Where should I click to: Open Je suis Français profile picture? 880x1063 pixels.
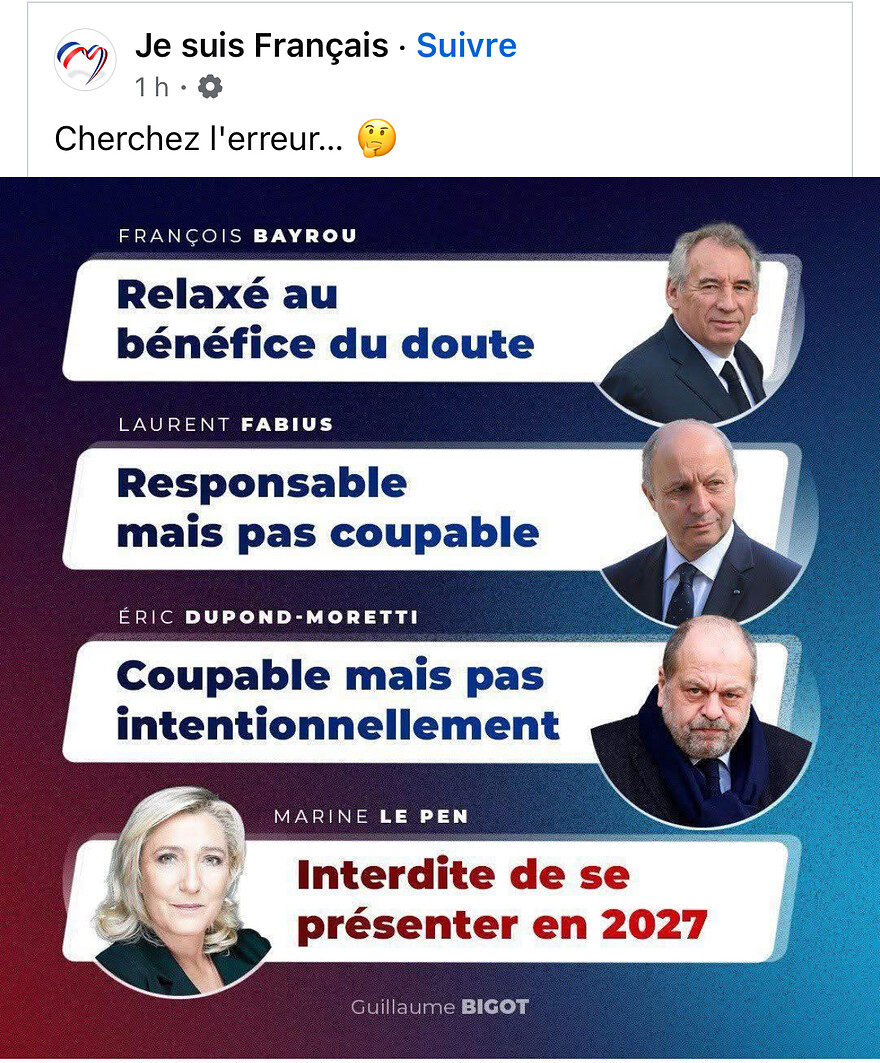tap(85, 60)
